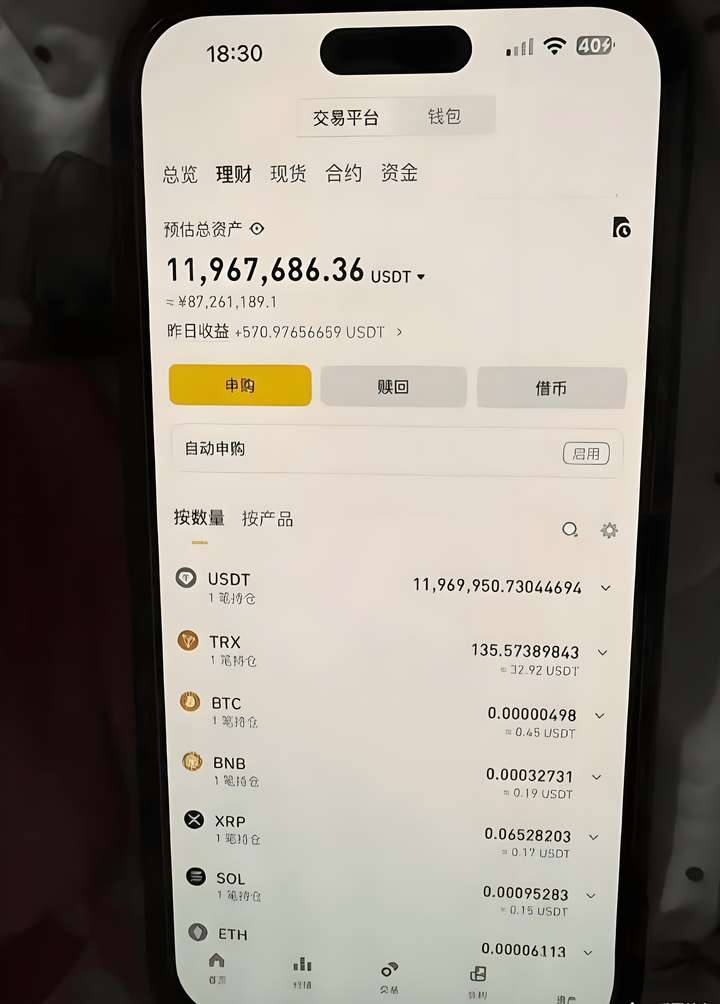Screen dimensions: 720x1004
Task: Change the USDT display currency dropdown
Action: (x=398, y=276)
